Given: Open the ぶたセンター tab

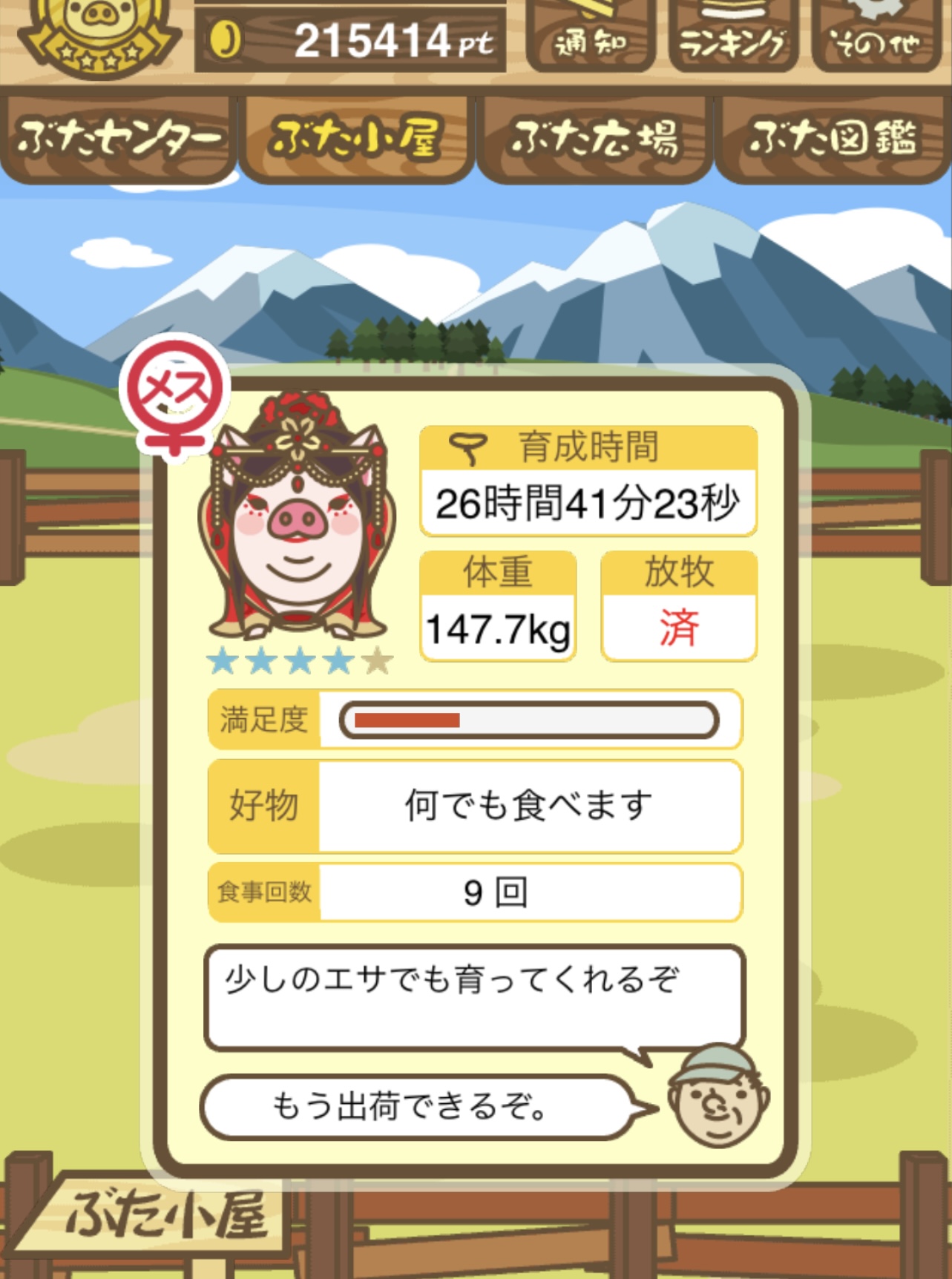Looking at the screenshot, I should coord(119,139).
